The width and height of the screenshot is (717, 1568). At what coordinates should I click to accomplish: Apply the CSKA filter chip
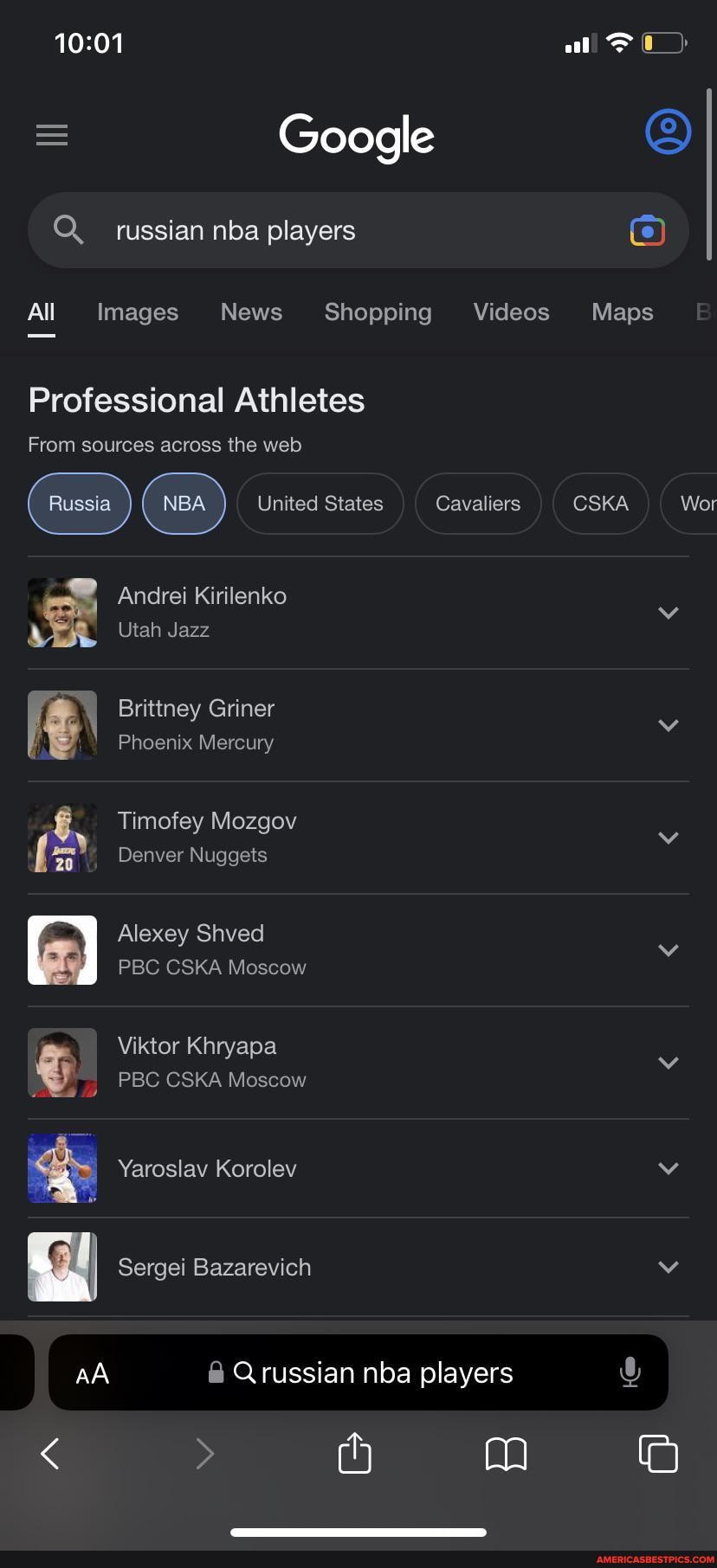(600, 504)
